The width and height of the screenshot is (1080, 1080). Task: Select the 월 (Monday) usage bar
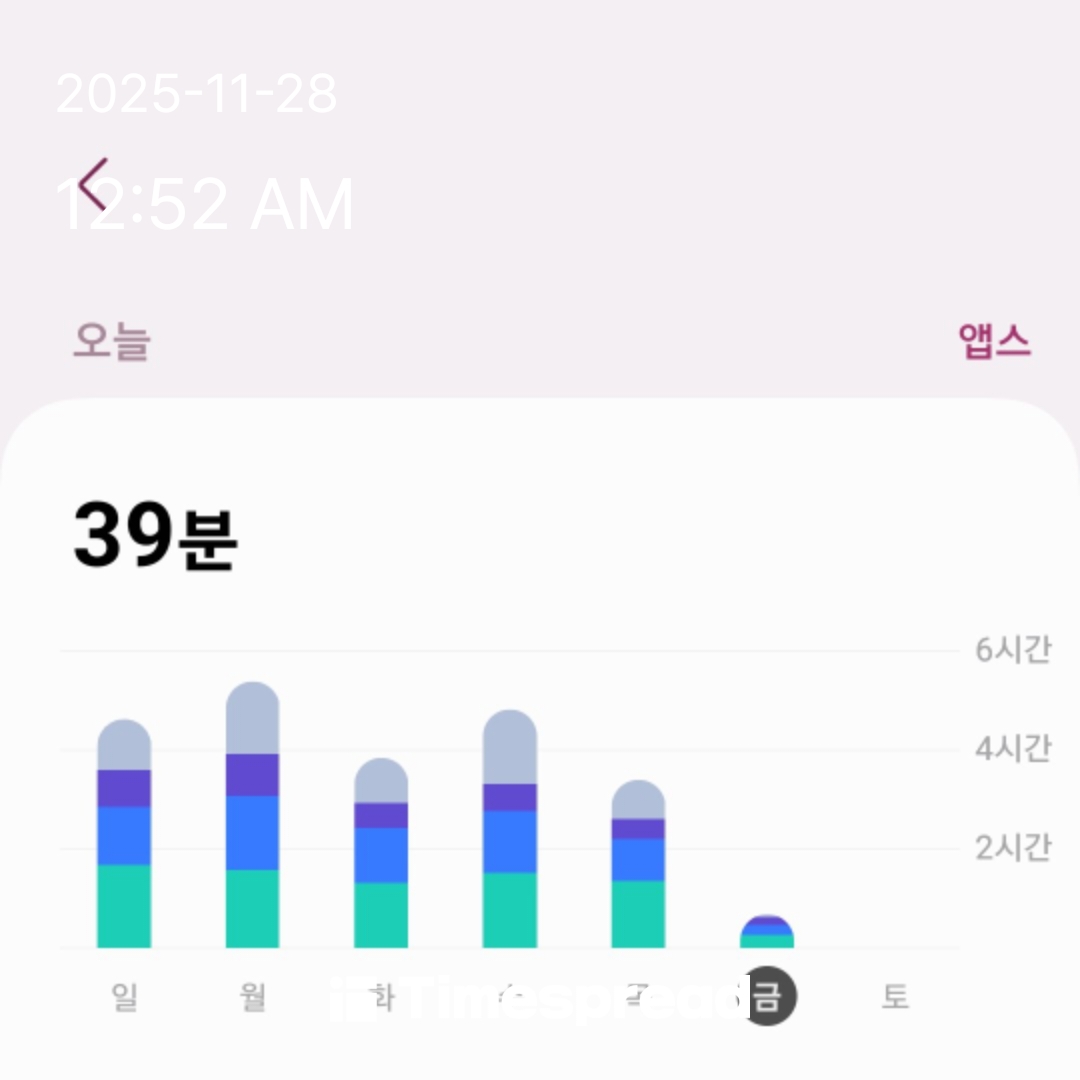(x=252, y=815)
